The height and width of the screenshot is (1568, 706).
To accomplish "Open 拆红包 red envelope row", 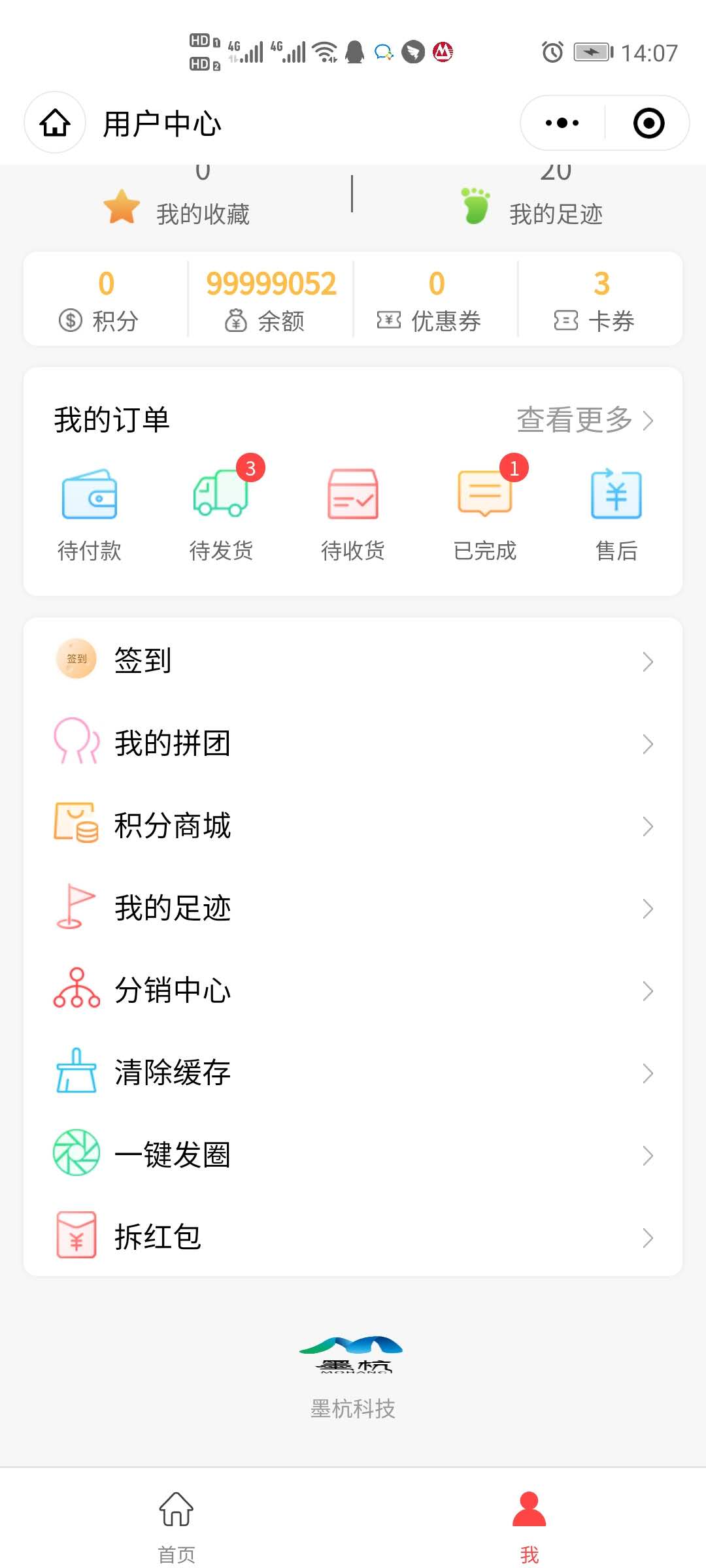I will pos(353,1237).
